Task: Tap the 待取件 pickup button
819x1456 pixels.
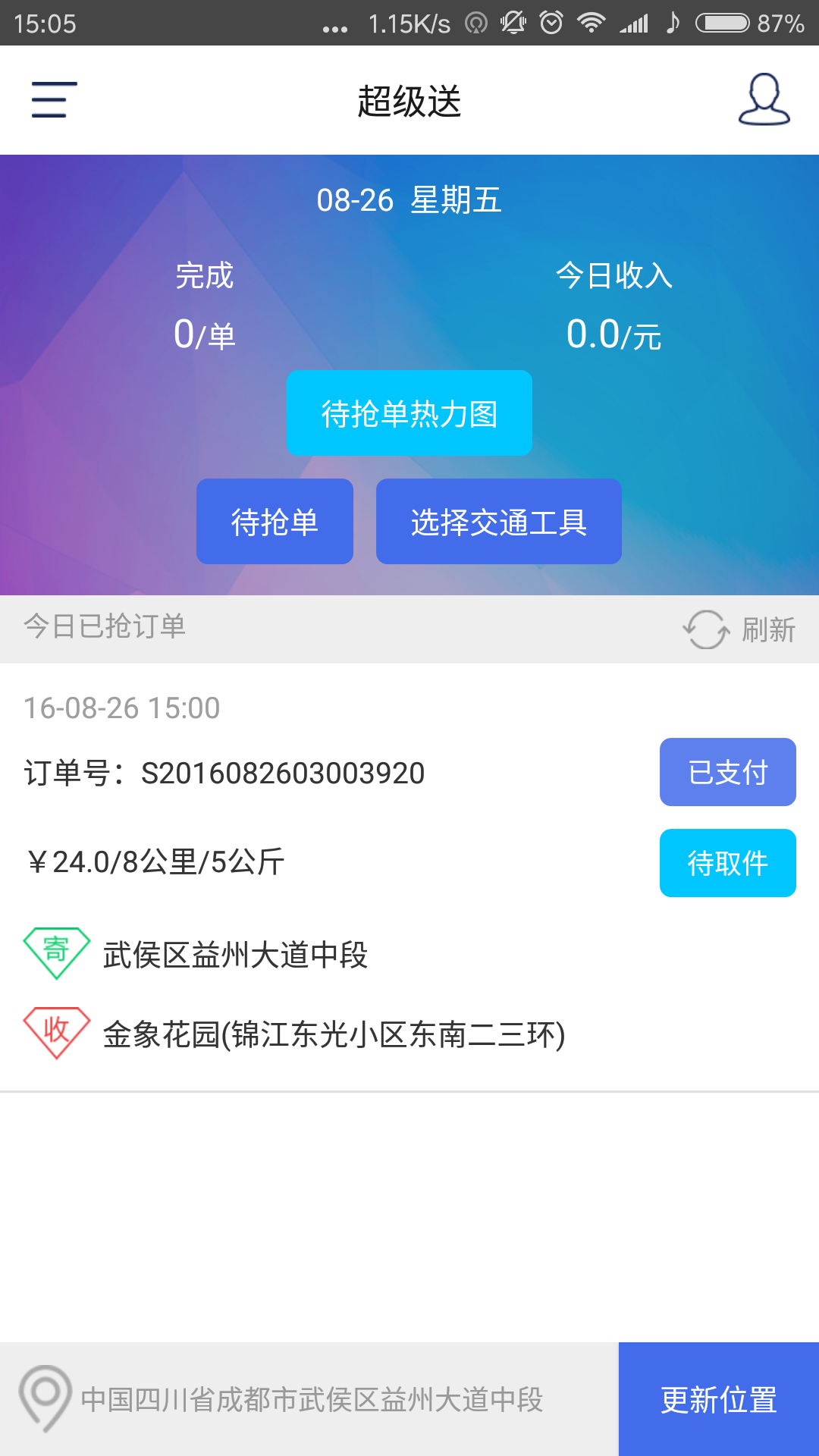Action: coord(727,863)
